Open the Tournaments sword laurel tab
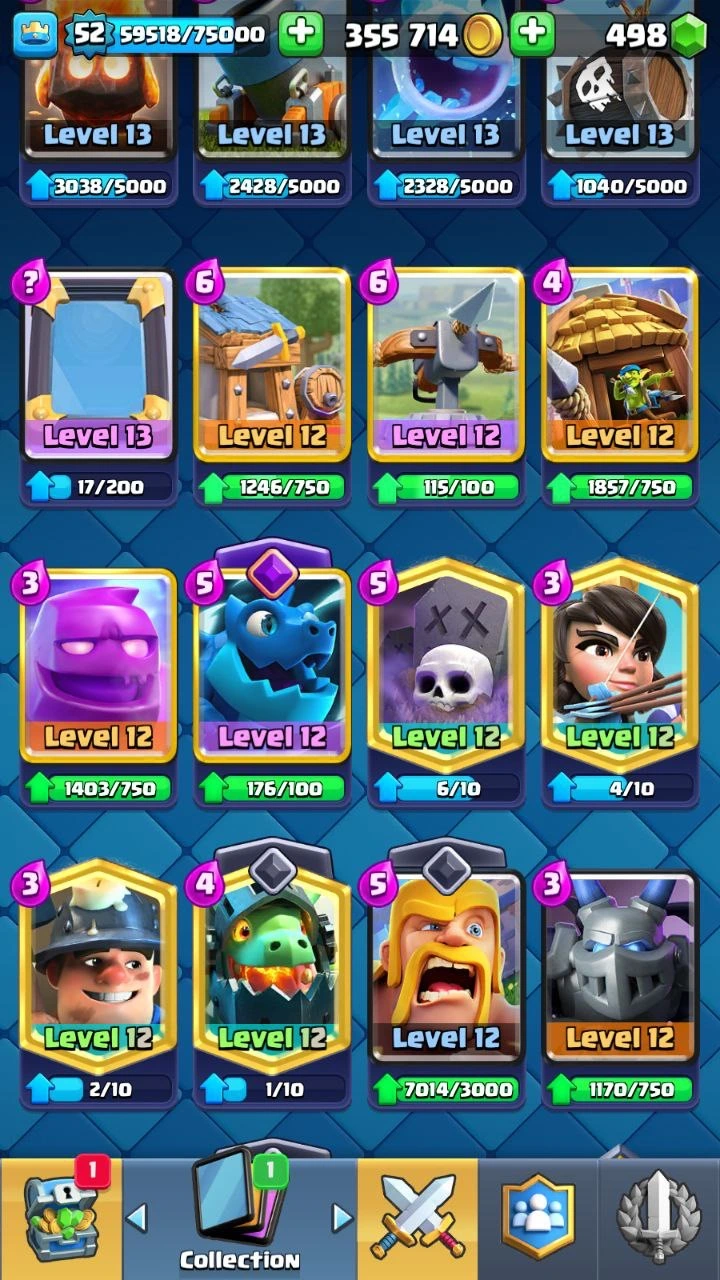 (x=659, y=1220)
